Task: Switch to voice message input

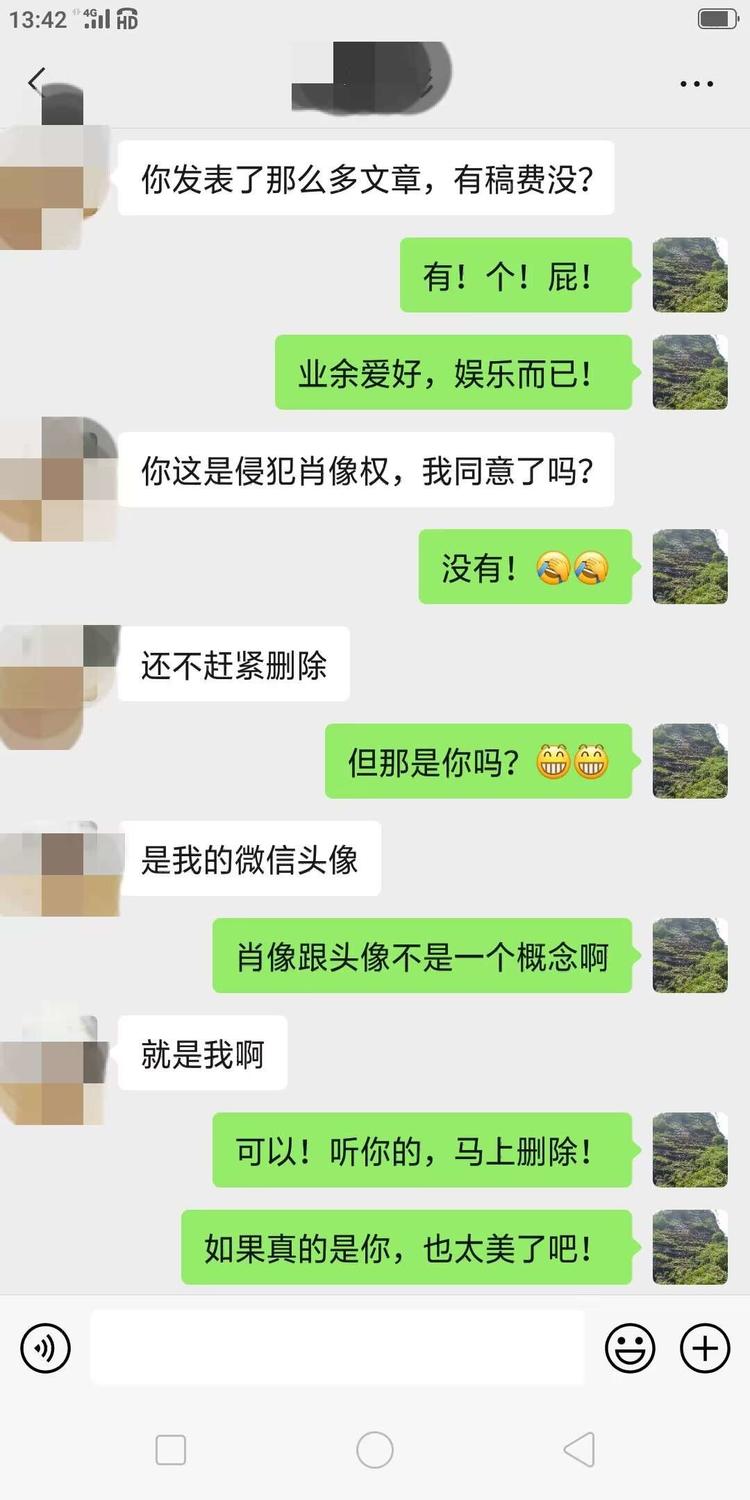Action: click(46, 1348)
